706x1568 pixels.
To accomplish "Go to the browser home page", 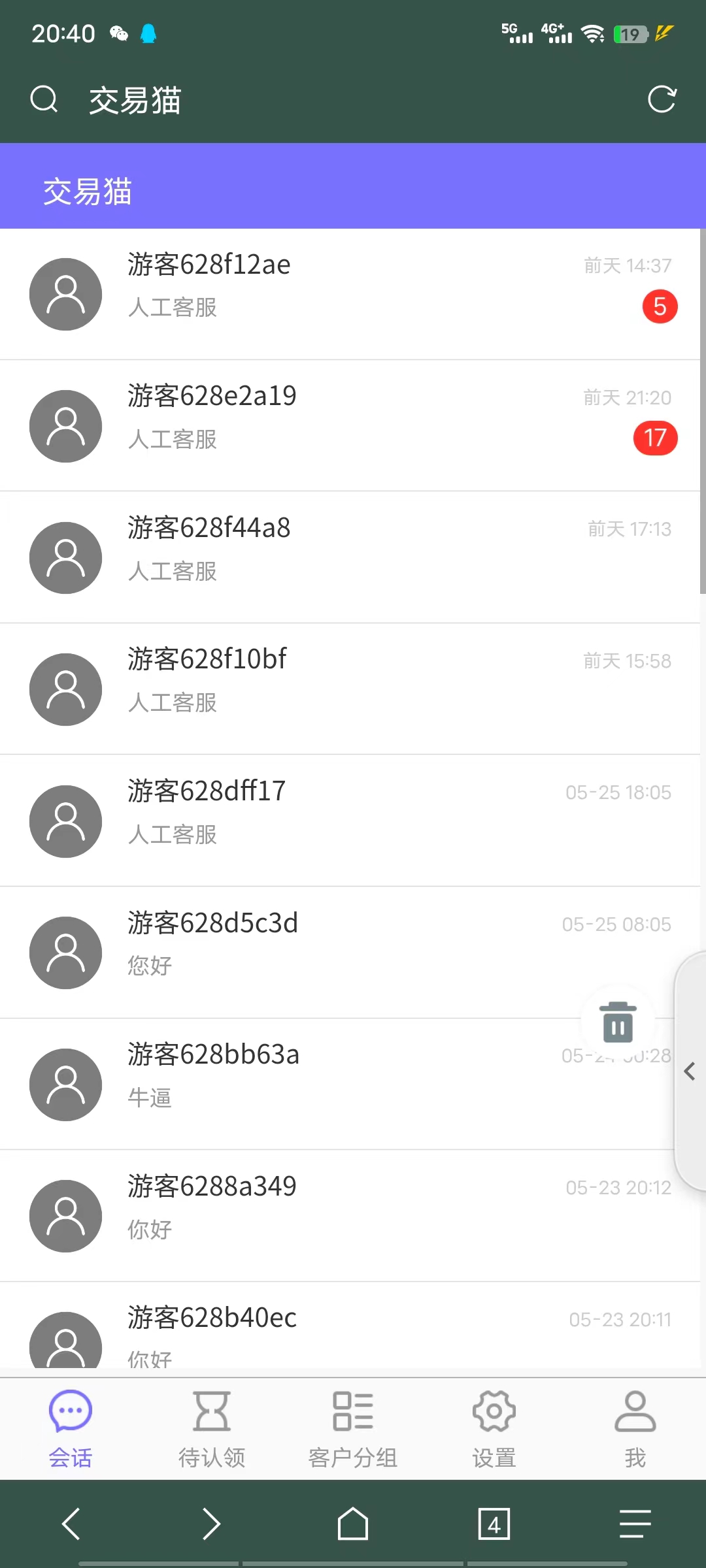I will coord(353,1524).
